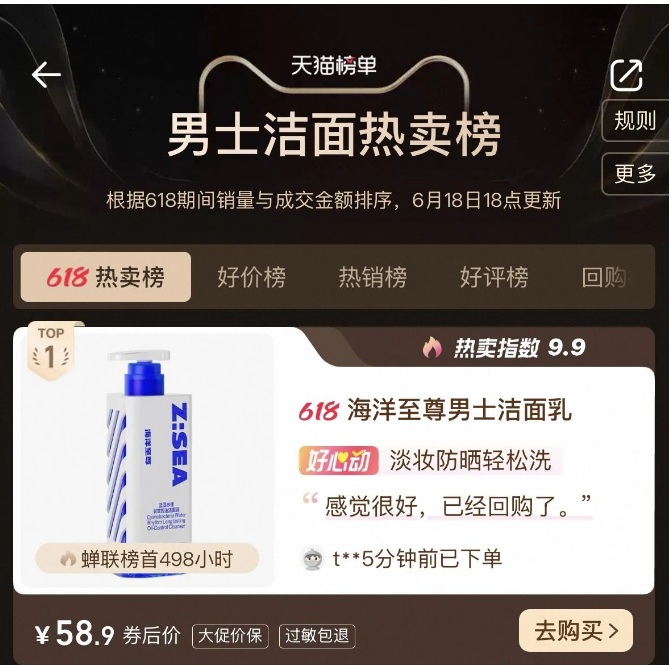Select the 618 热卖榜 tab
Image resolution: width=671 pixels, height=665 pixels.
[x=105, y=277]
